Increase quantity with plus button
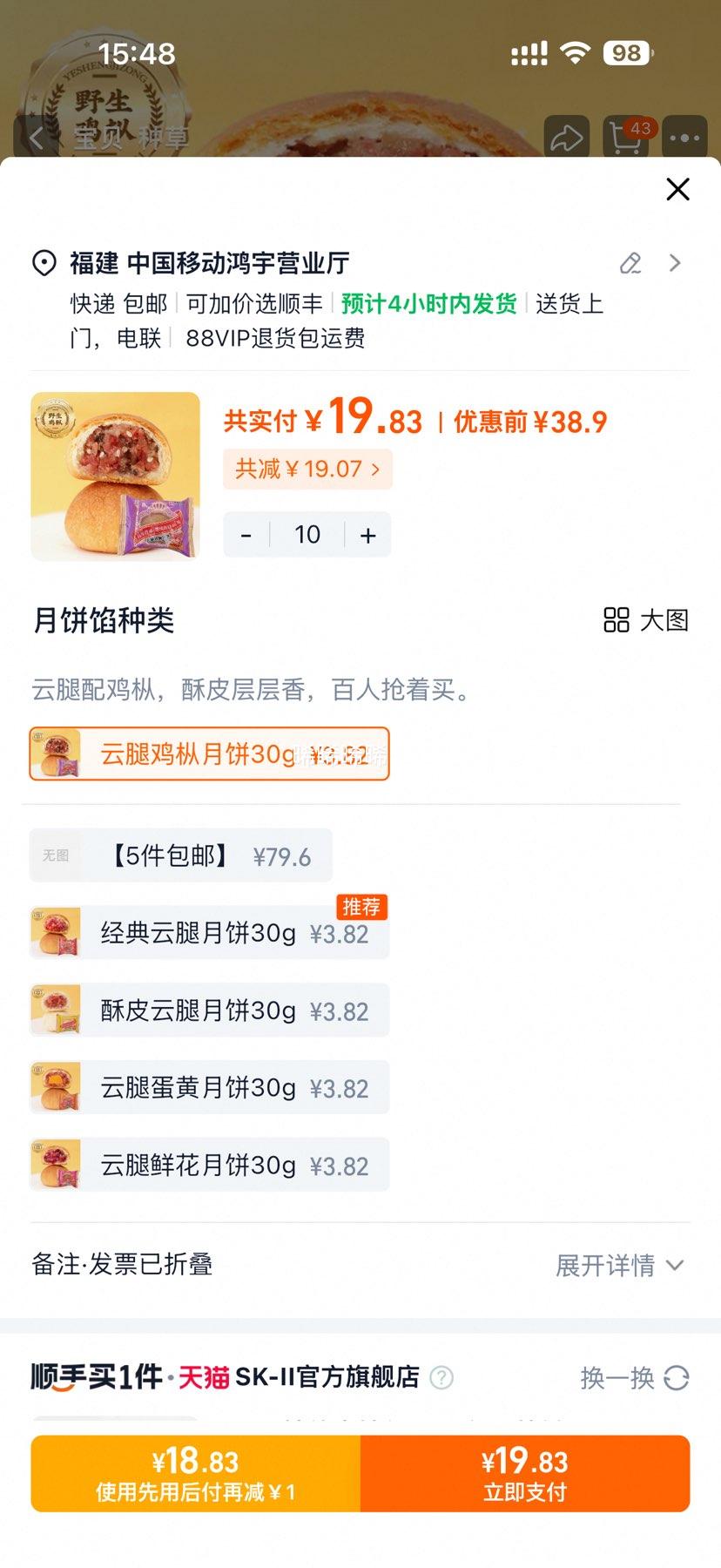The width and height of the screenshot is (721, 1568). [368, 535]
